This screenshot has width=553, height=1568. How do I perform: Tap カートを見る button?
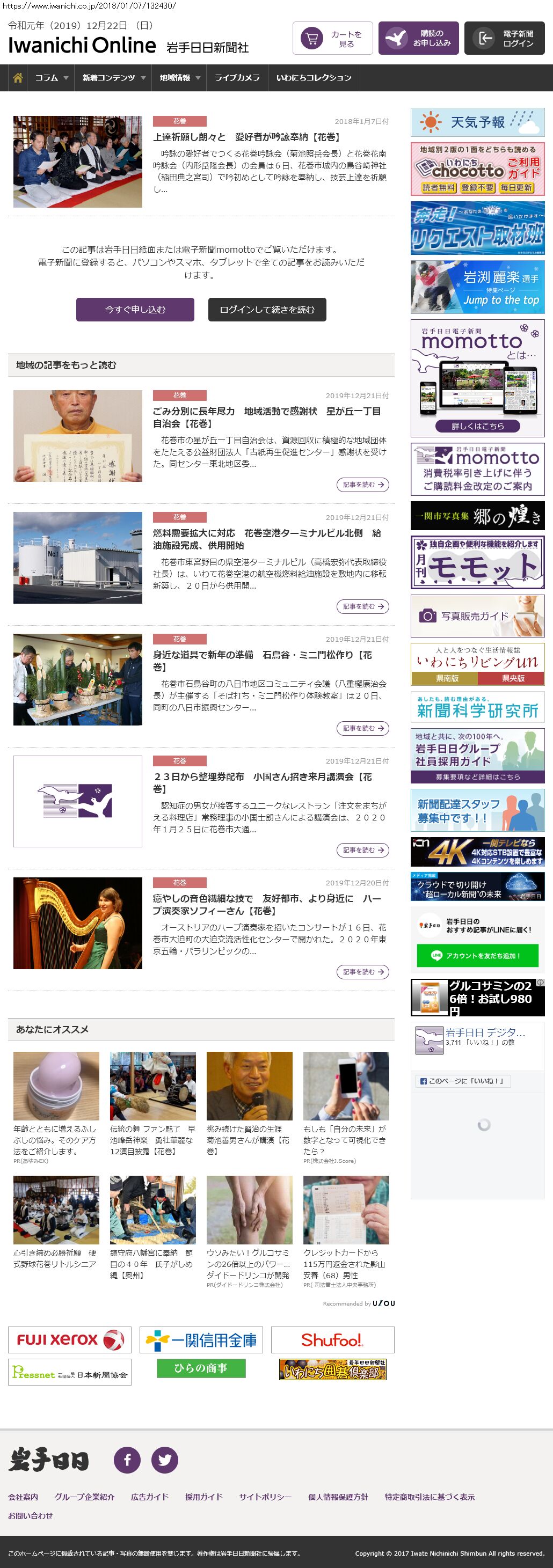(332, 38)
